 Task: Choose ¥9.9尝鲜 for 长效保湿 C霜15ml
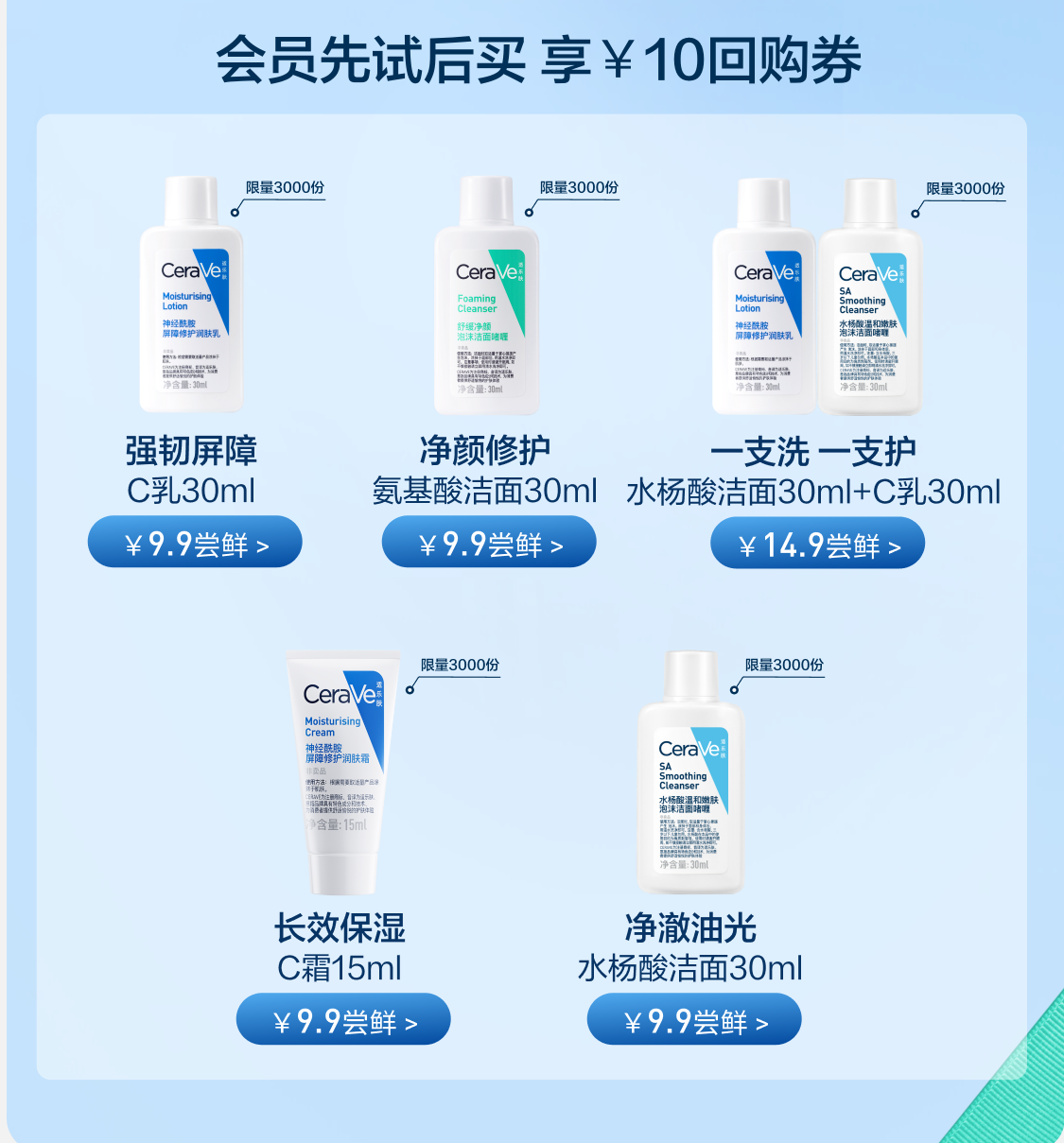pyautogui.click(x=343, y=1020)
